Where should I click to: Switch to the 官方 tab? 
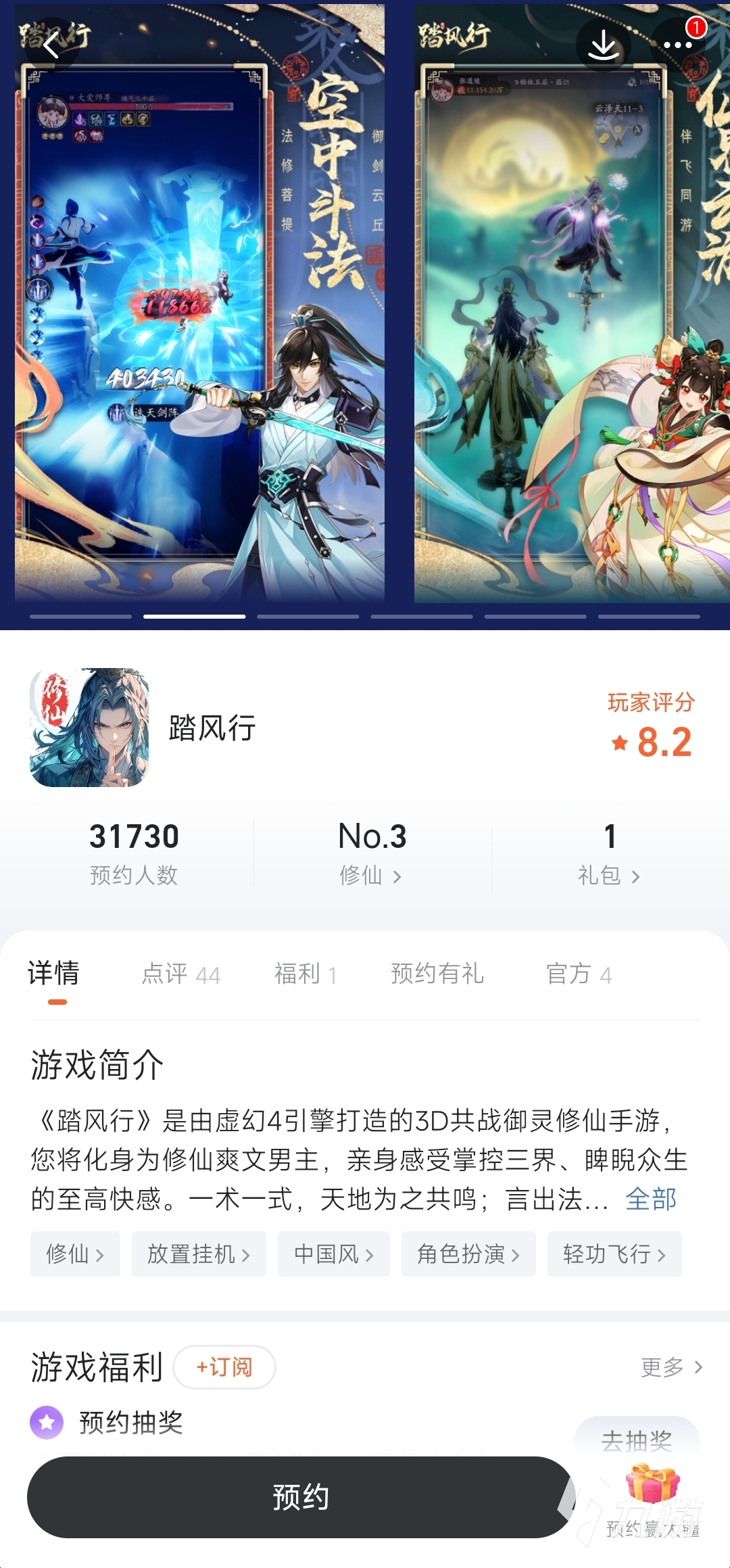click(x=579, y=974)
